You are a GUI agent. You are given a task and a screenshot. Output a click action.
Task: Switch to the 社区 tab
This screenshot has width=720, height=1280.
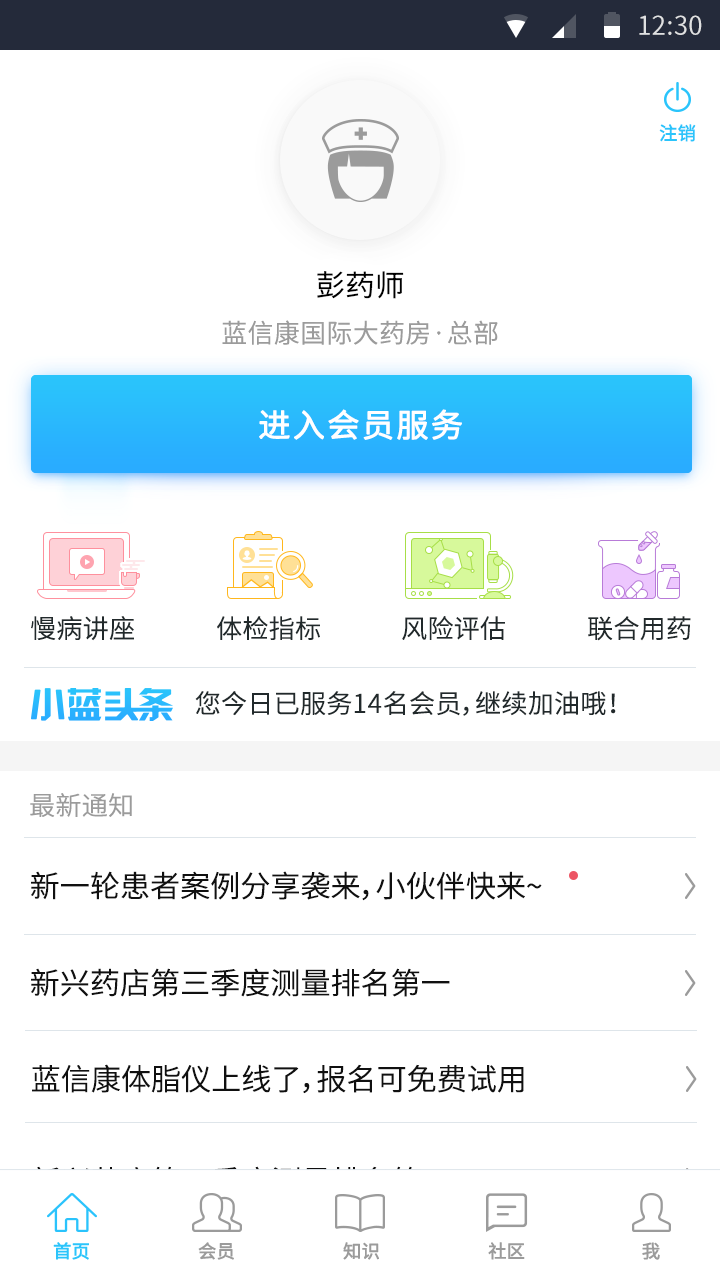tap(505, 1226)
